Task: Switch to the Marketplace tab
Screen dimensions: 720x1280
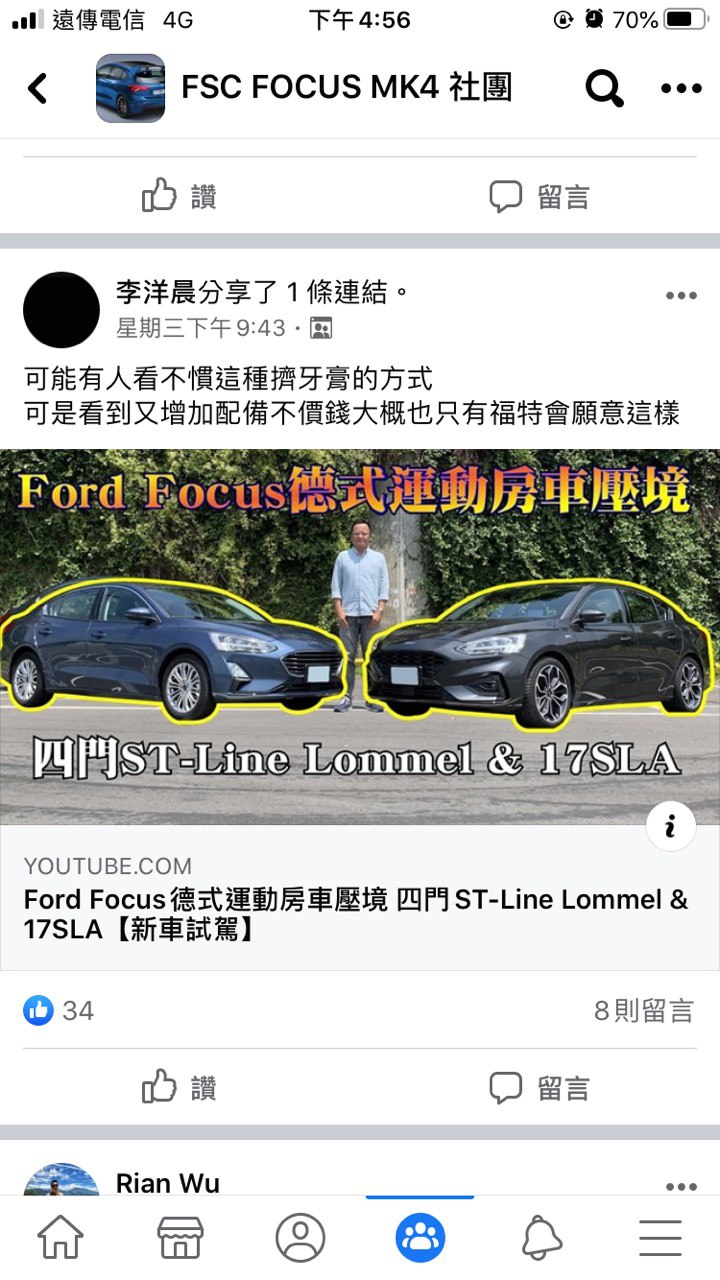Action: click(x=181, y=1238)
